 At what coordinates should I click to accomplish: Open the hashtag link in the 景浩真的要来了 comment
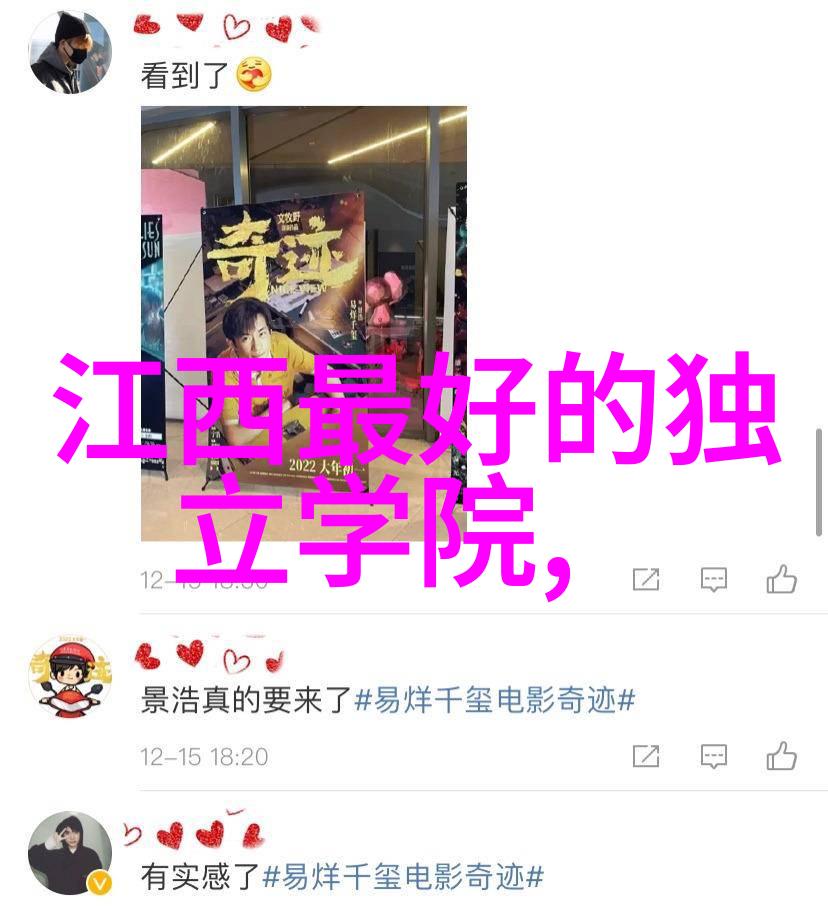495,701
